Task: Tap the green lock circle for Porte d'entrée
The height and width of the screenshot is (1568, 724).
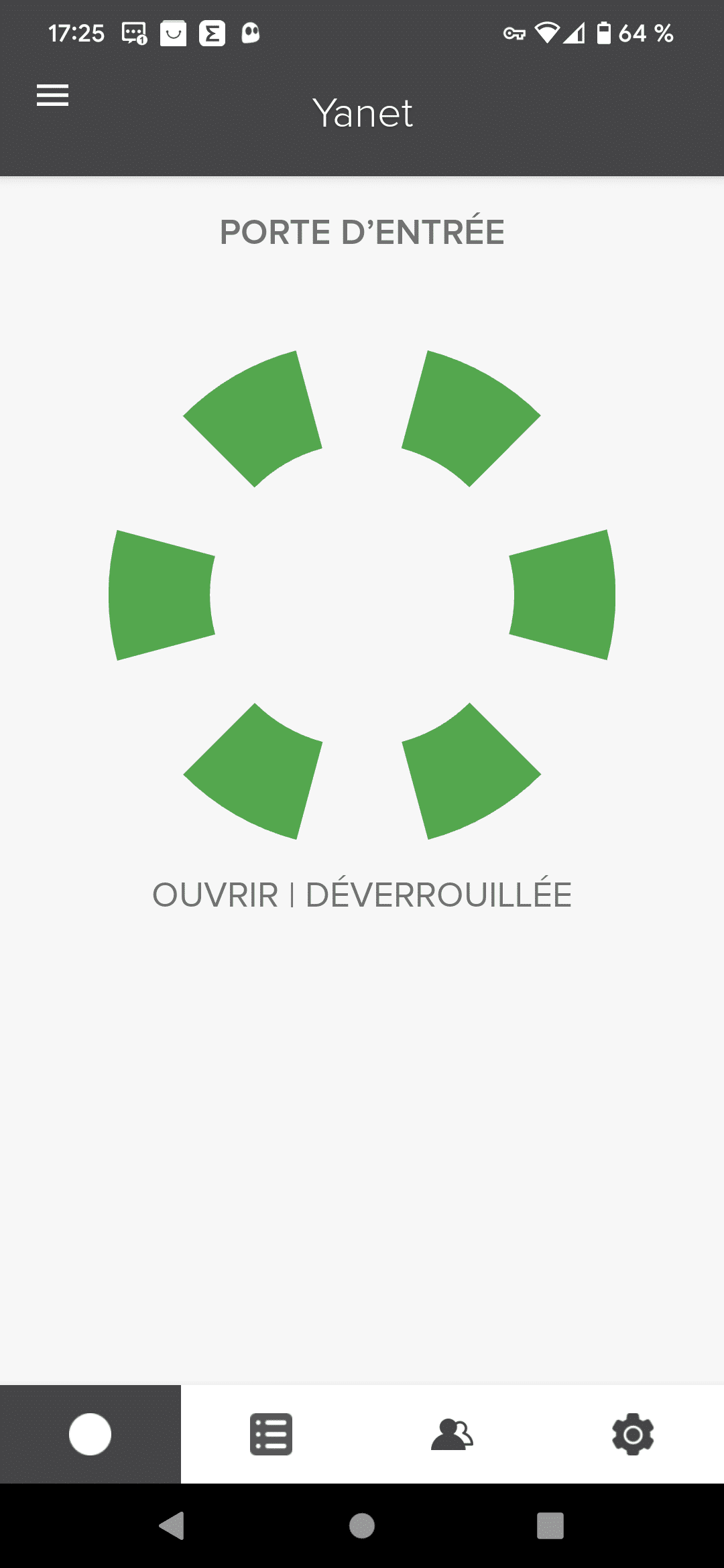Action: tap(362, 594)
